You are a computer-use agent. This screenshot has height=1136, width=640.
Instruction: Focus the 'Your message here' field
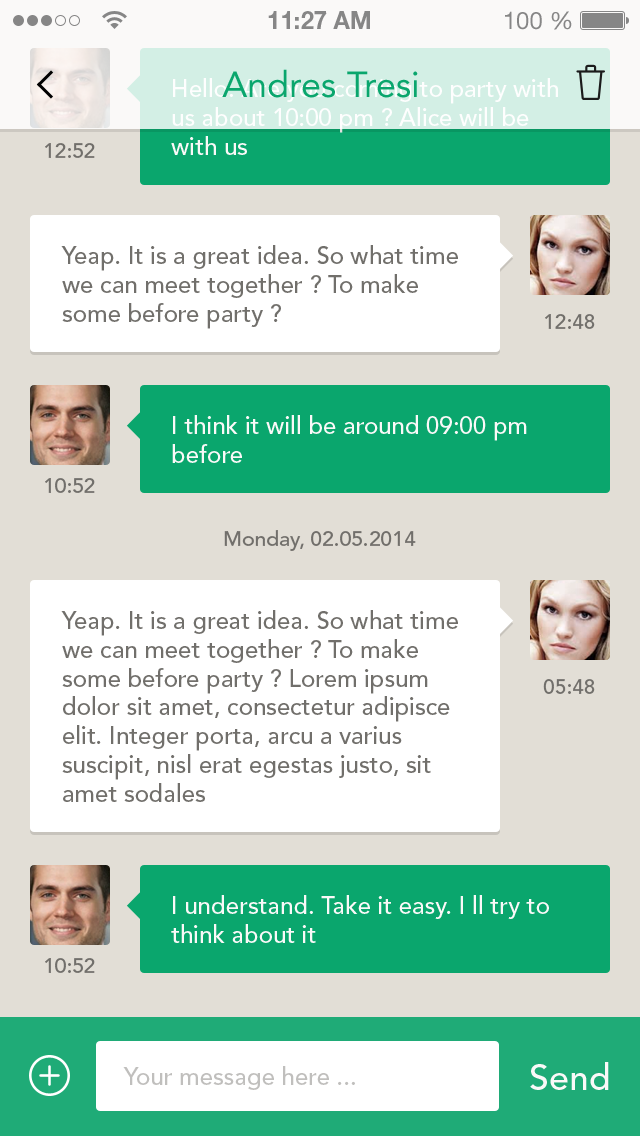tap(297, 1076)
